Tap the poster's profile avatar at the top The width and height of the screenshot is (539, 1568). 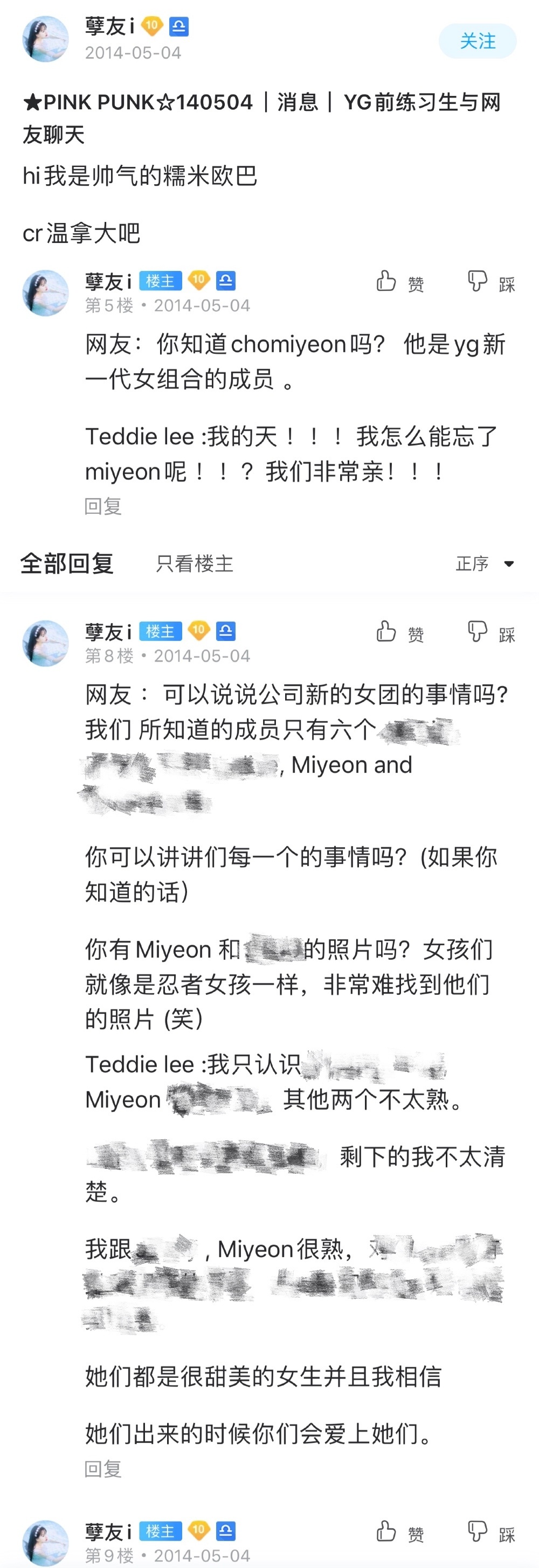coord(46,41)
